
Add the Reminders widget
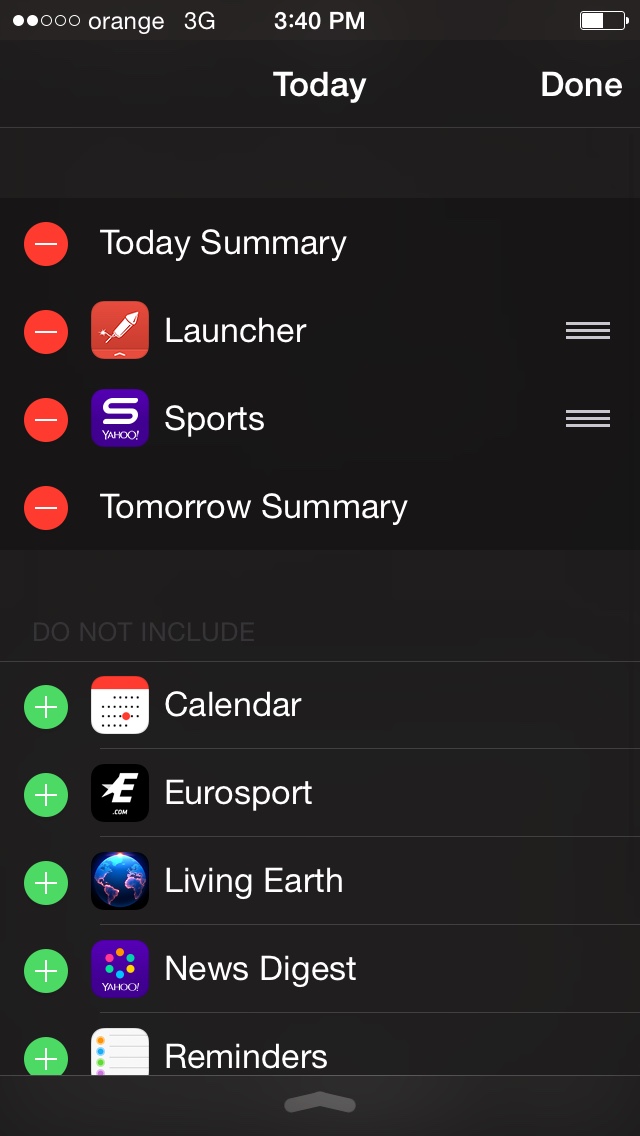pyautogui.click(x=46, y=1056)
